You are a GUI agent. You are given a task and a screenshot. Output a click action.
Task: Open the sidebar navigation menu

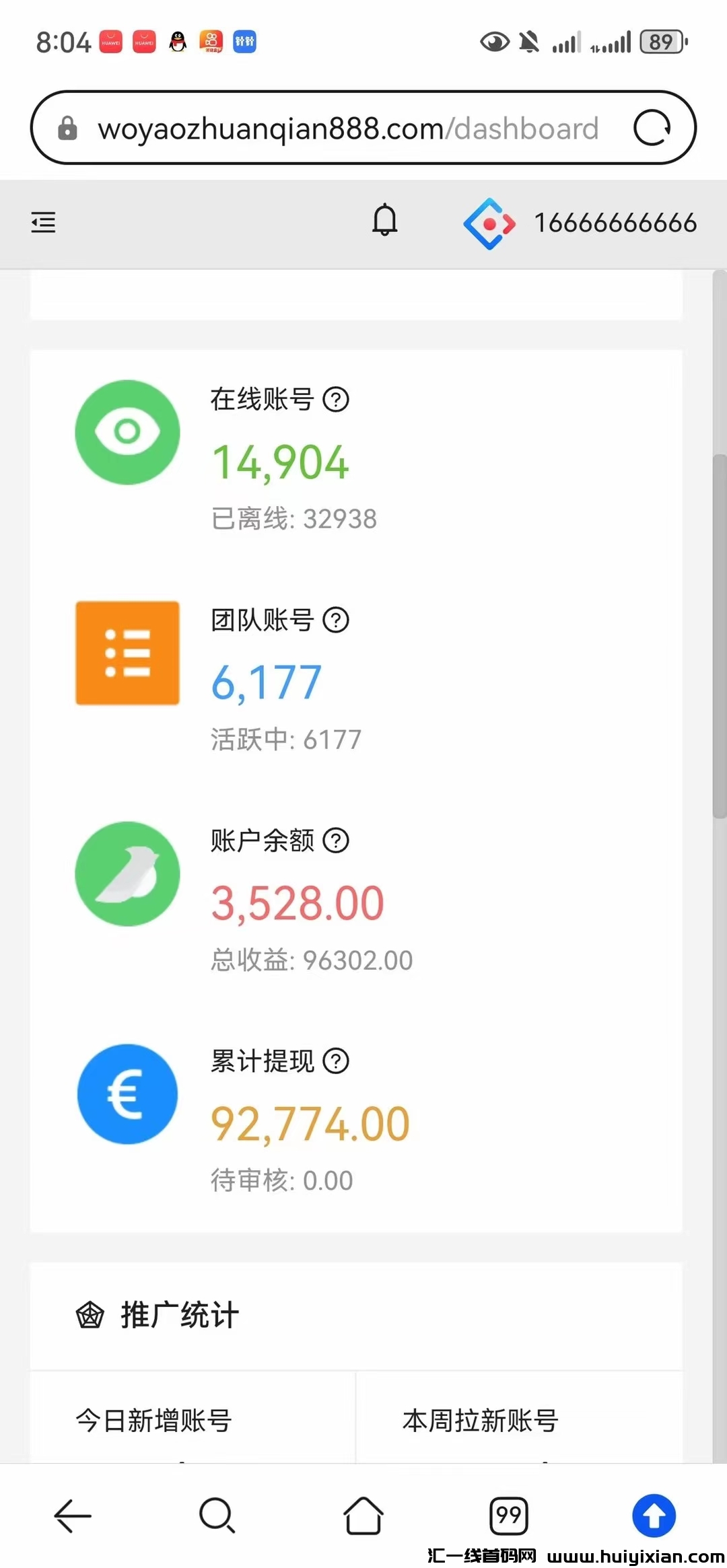click(42, 223)
